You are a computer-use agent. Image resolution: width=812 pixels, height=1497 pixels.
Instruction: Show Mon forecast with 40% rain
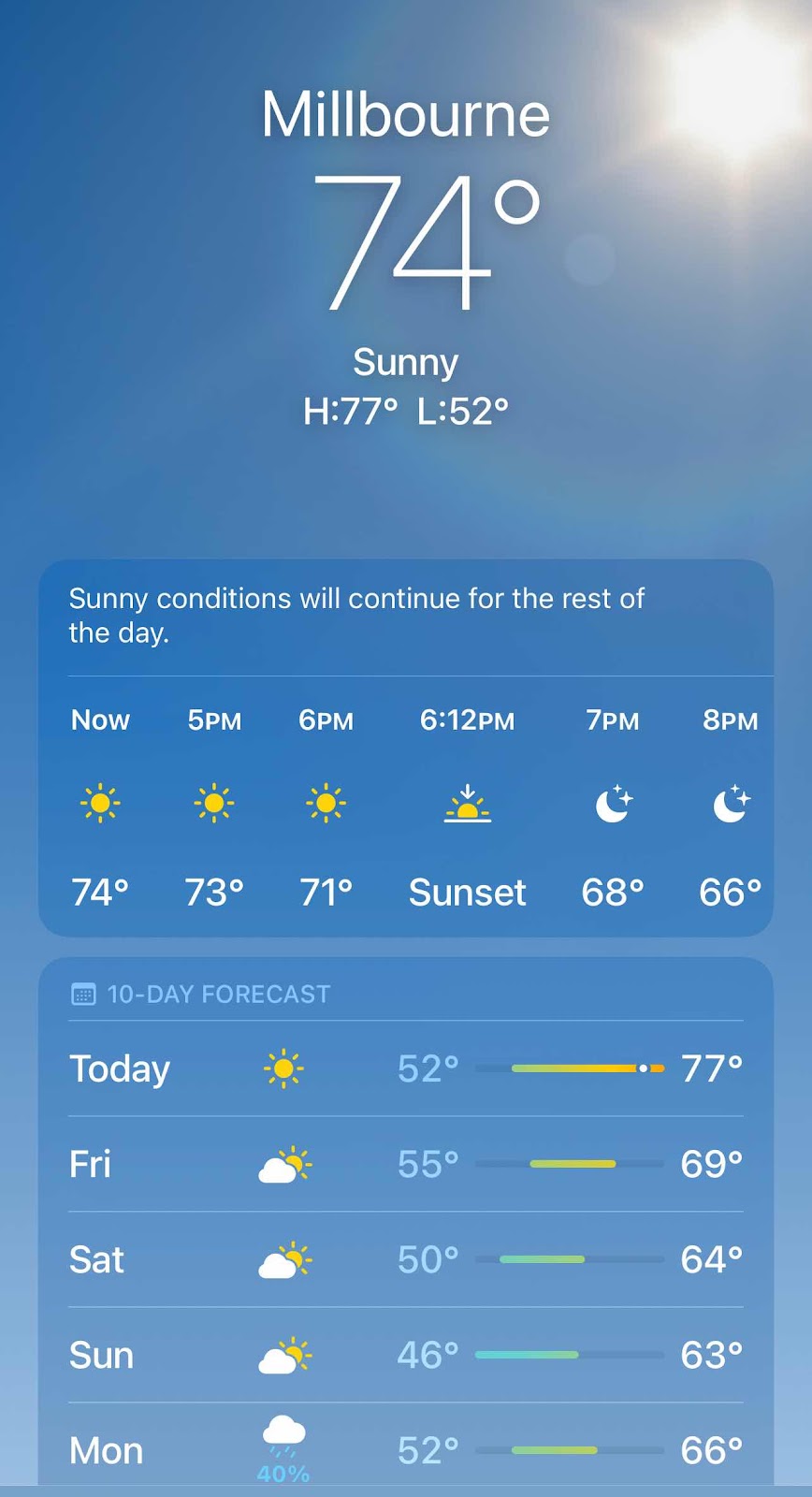pos(405,1448)
